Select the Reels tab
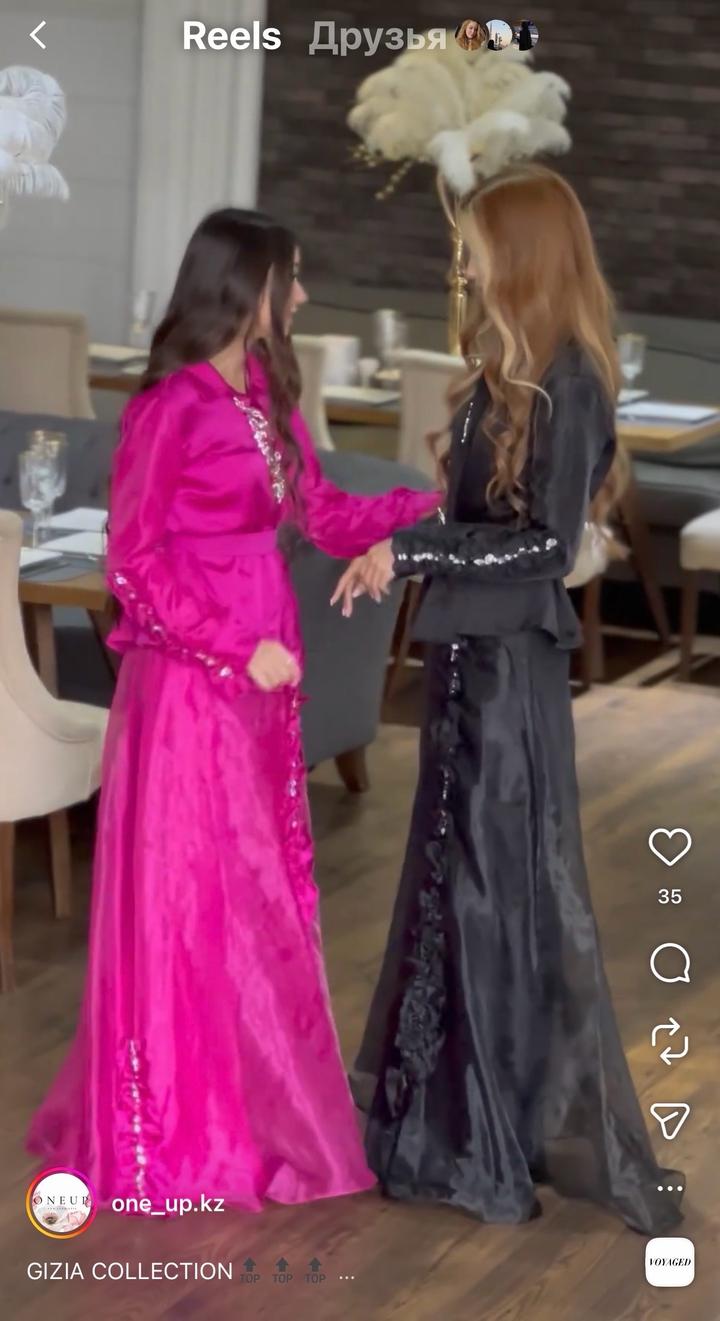This screenshot has width=720, height=1321. click(x=231, y=37)
